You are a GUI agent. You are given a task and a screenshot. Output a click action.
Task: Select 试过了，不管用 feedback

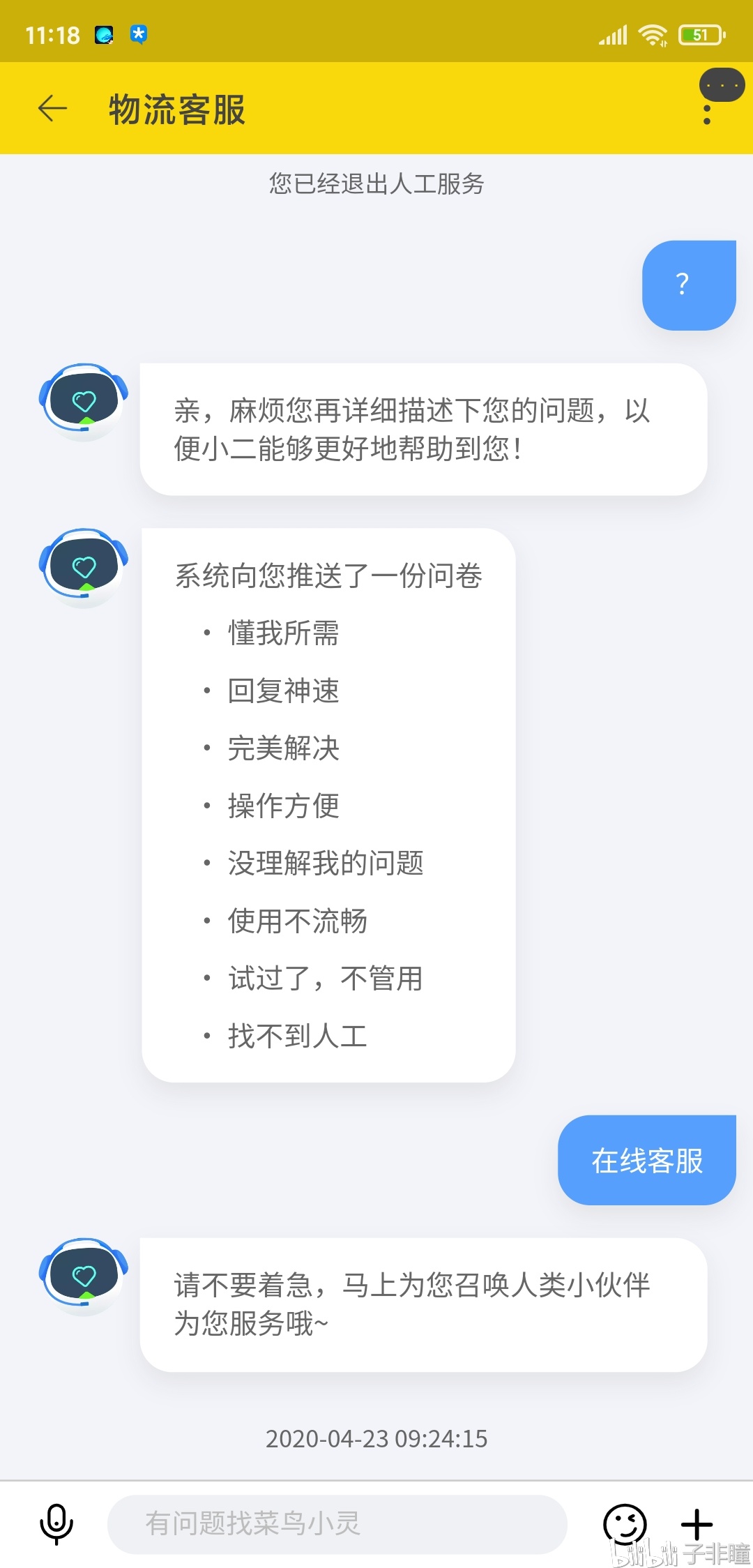[325, 979]
